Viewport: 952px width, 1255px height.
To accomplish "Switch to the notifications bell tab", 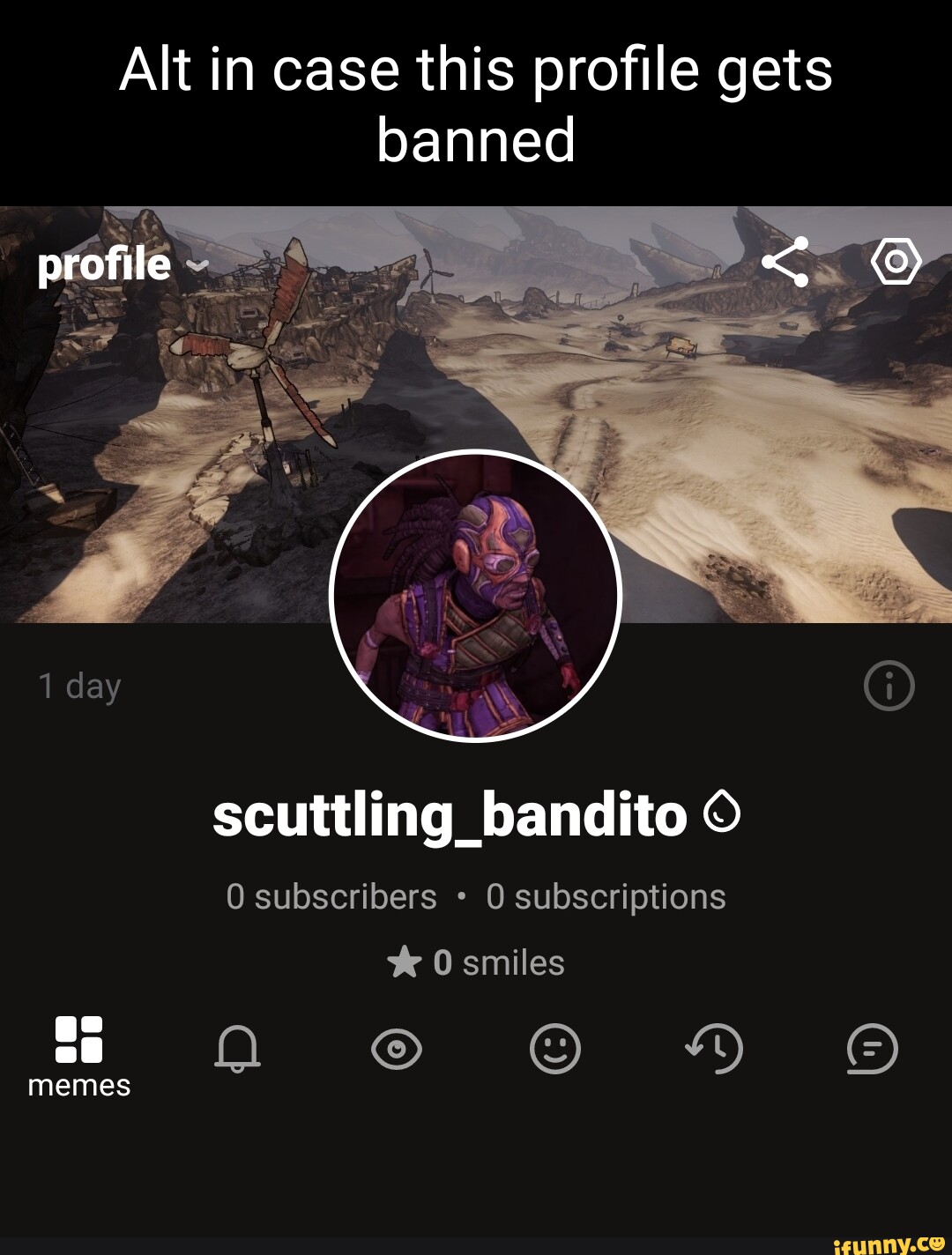I will 237,1050.
